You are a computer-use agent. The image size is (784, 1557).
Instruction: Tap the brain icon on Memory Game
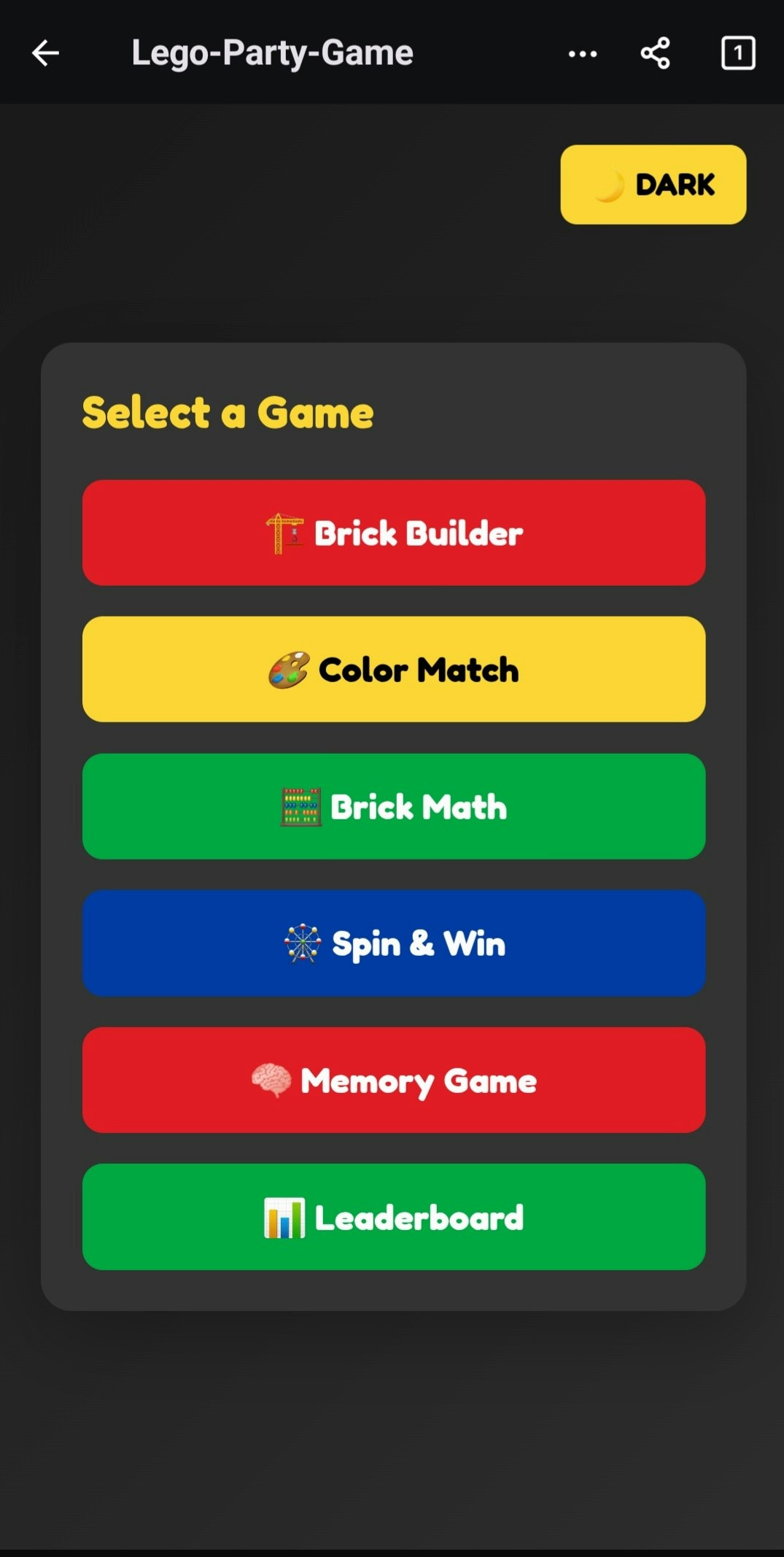tap(271, 1081)
